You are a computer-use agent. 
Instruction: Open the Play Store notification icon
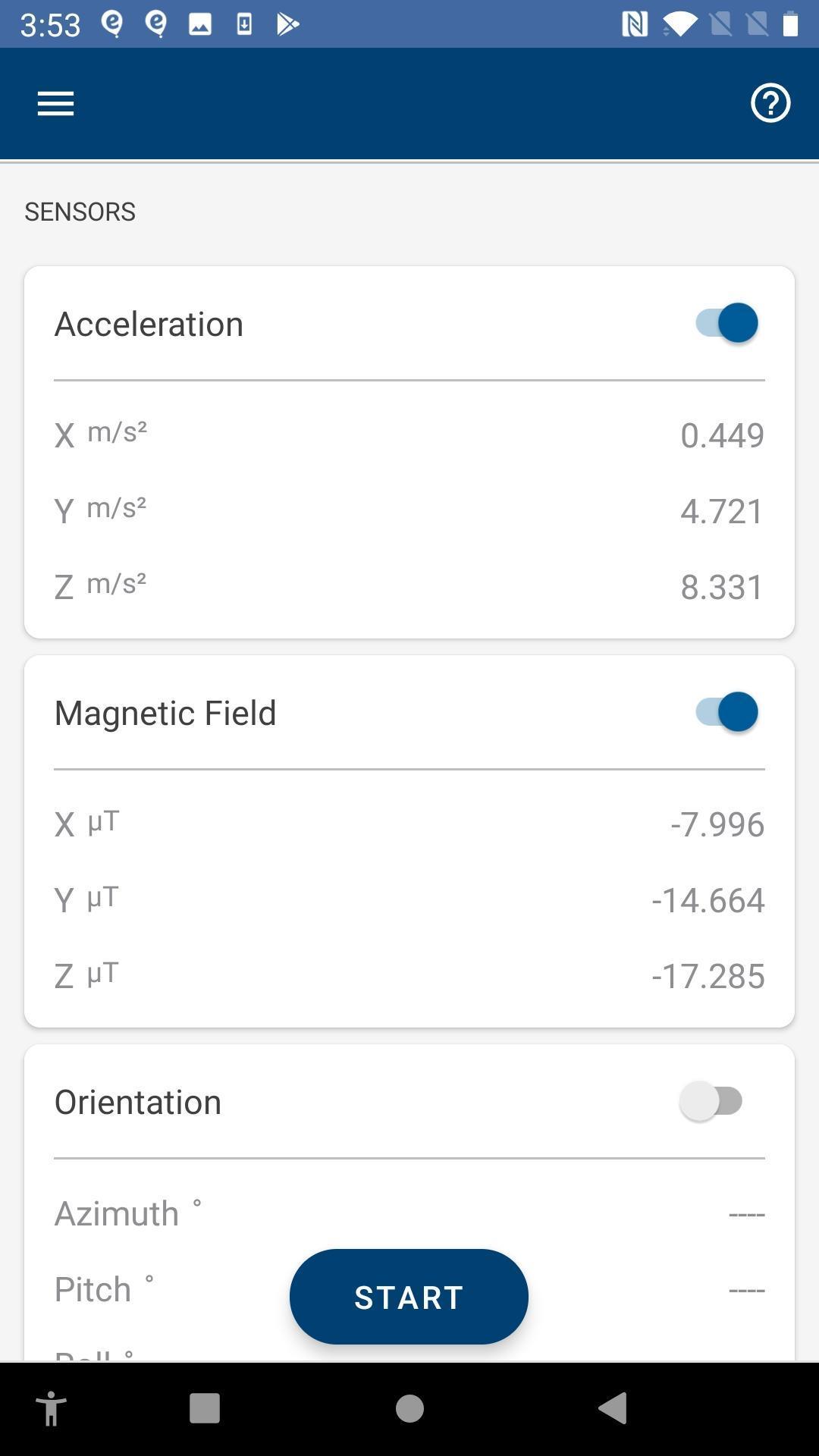287,24
